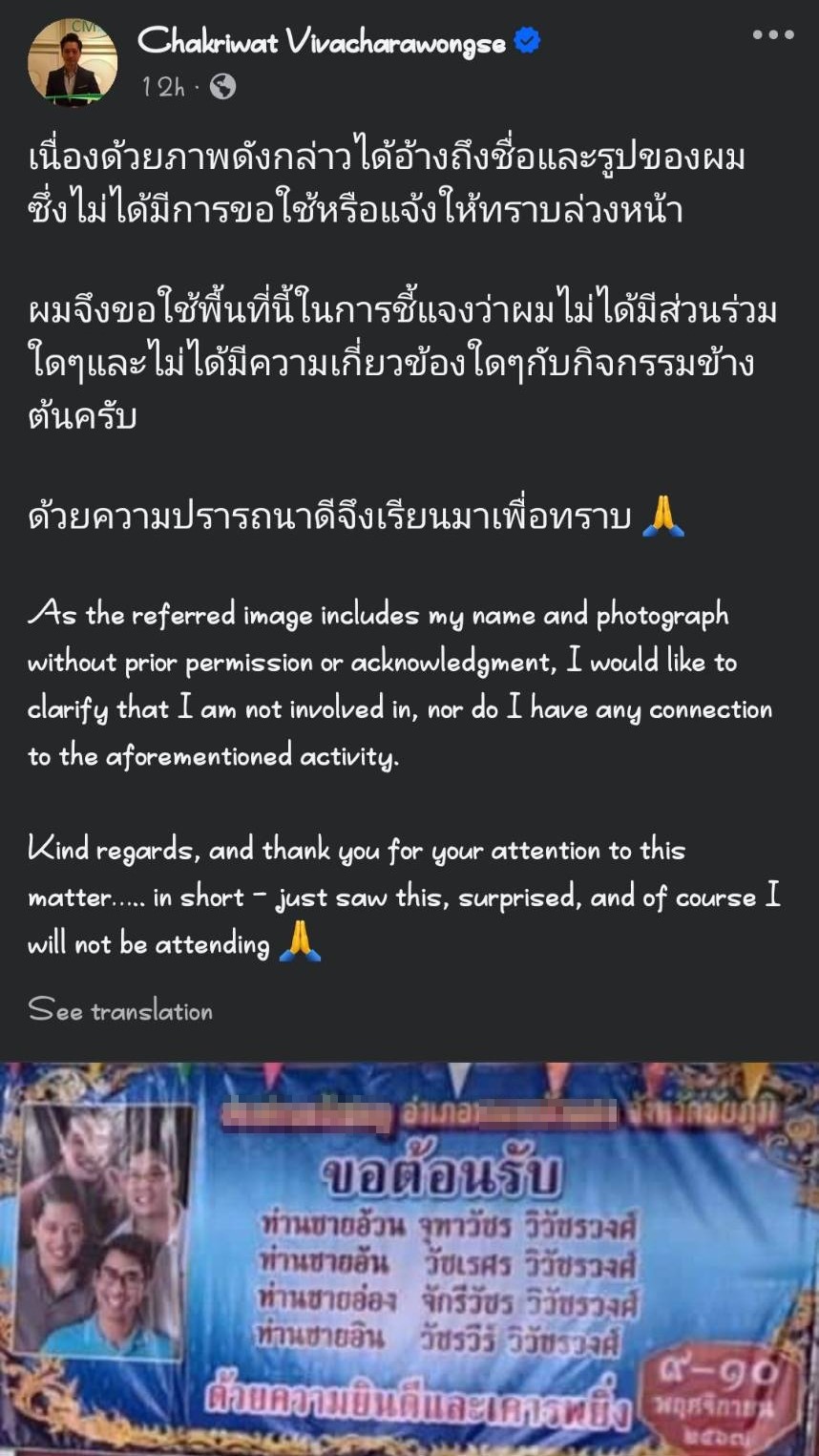Tap See translation under the post
Screen dimensions: 819x1456
pyautogui.click(x=120, y=1009)
